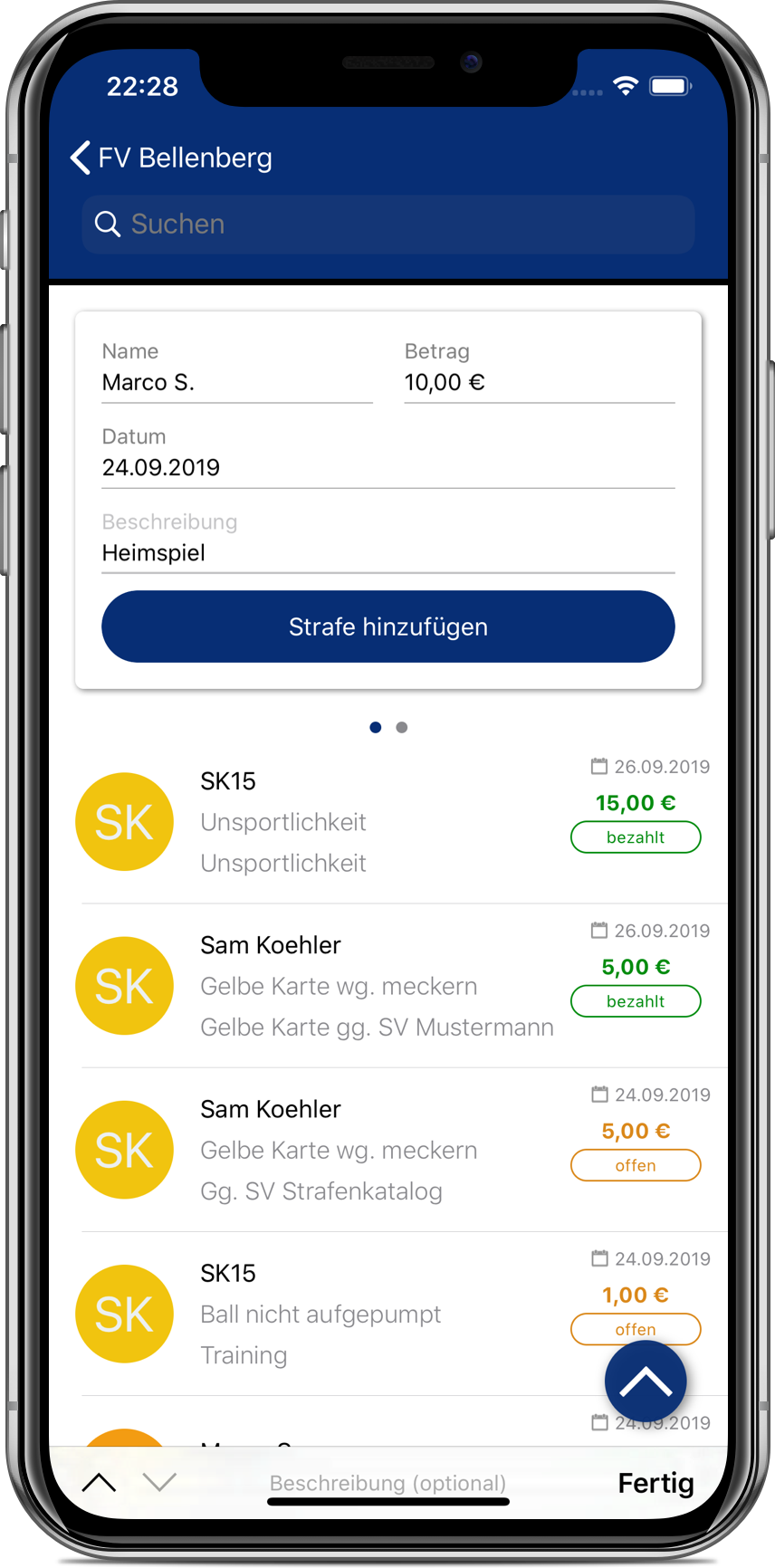Screen dimensions: 775x1568
Task: Change the Datum field 24.09.2019
Action: [x=387, y=468]
